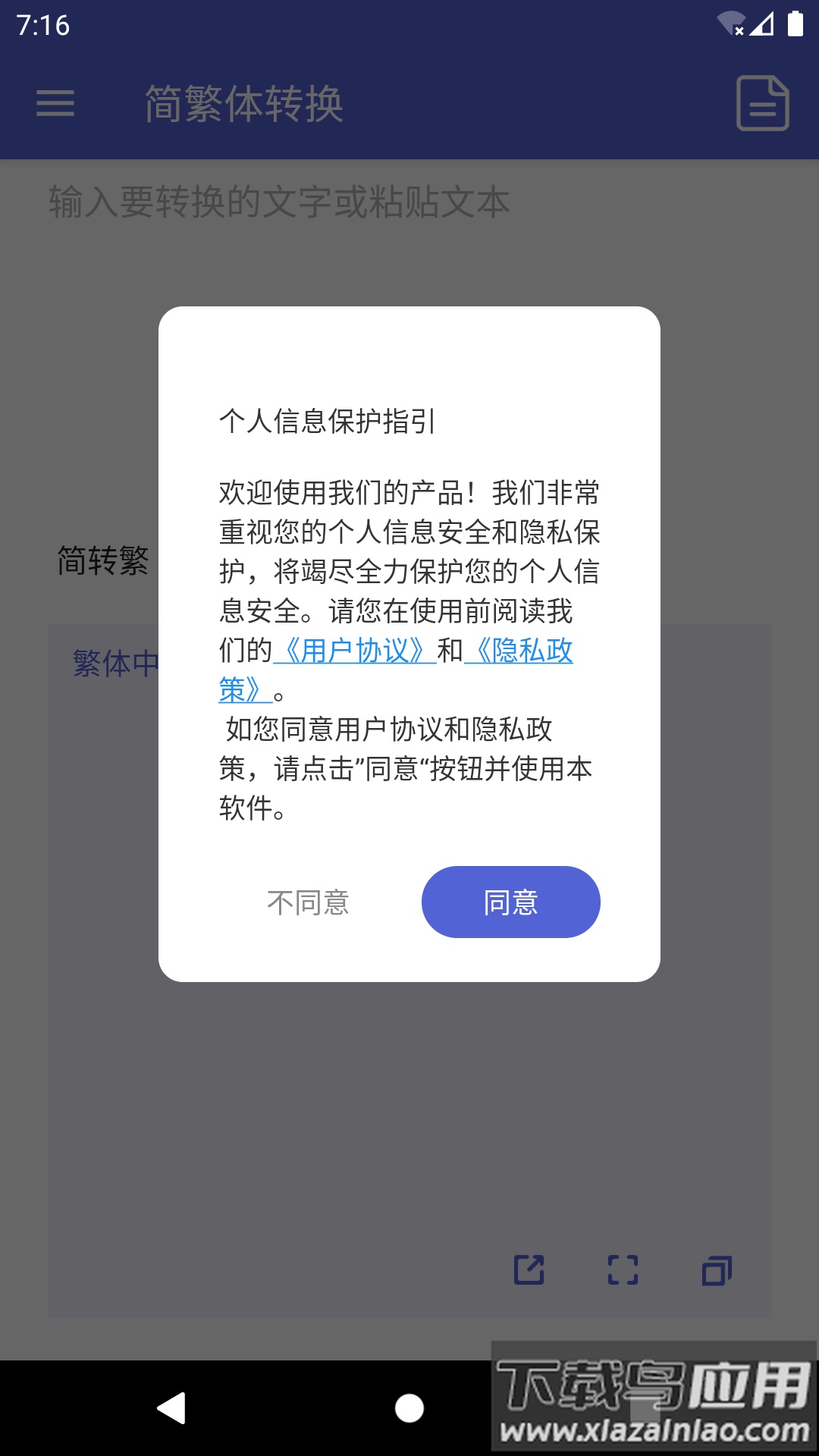Copy the converted text using the copy icon
Screen dimensions: 819x1456
(x=716, y=1270)
